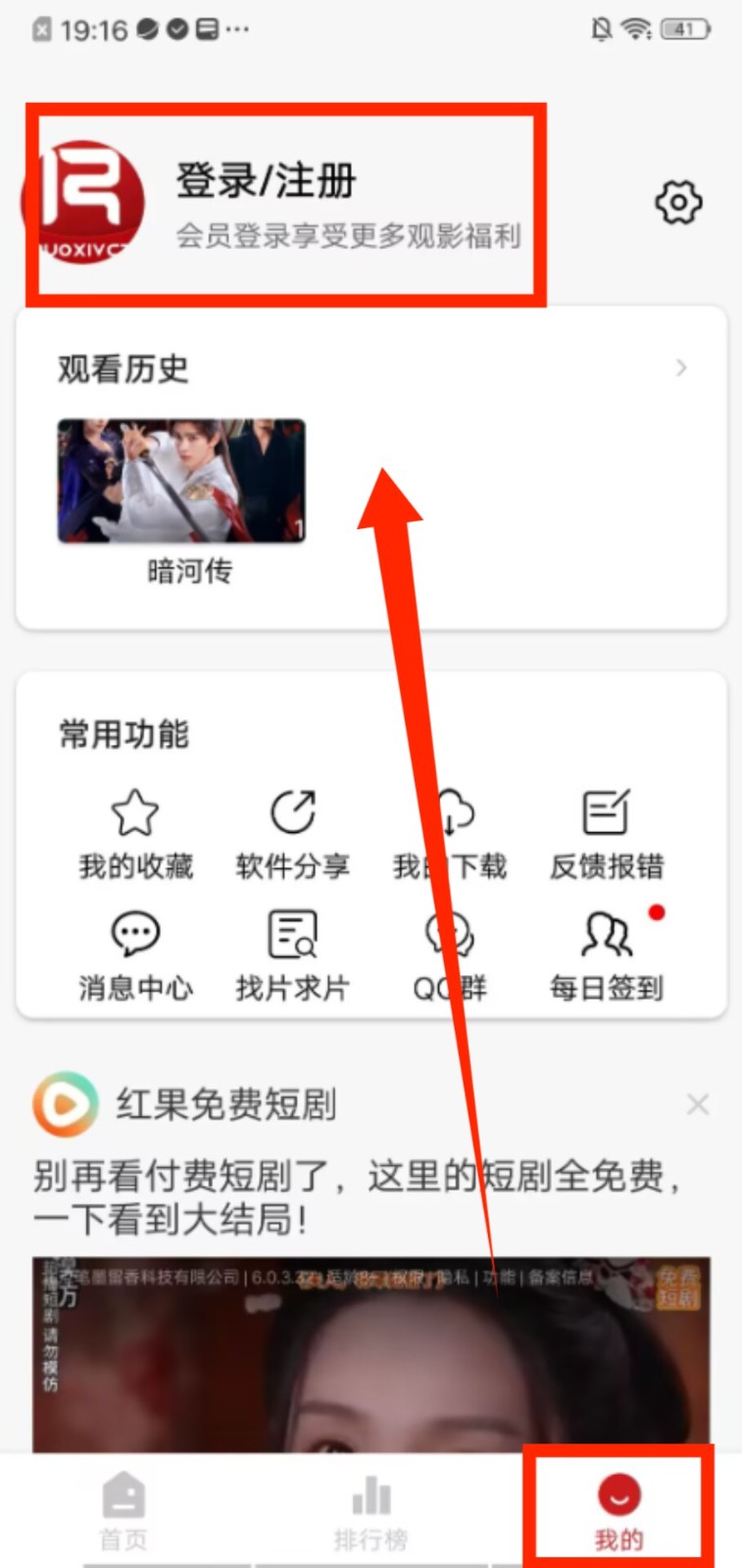The height and width of the screenshot is (1568, 742).
Task: Open 反馈报错 feedback
Action: click(607, 833)
